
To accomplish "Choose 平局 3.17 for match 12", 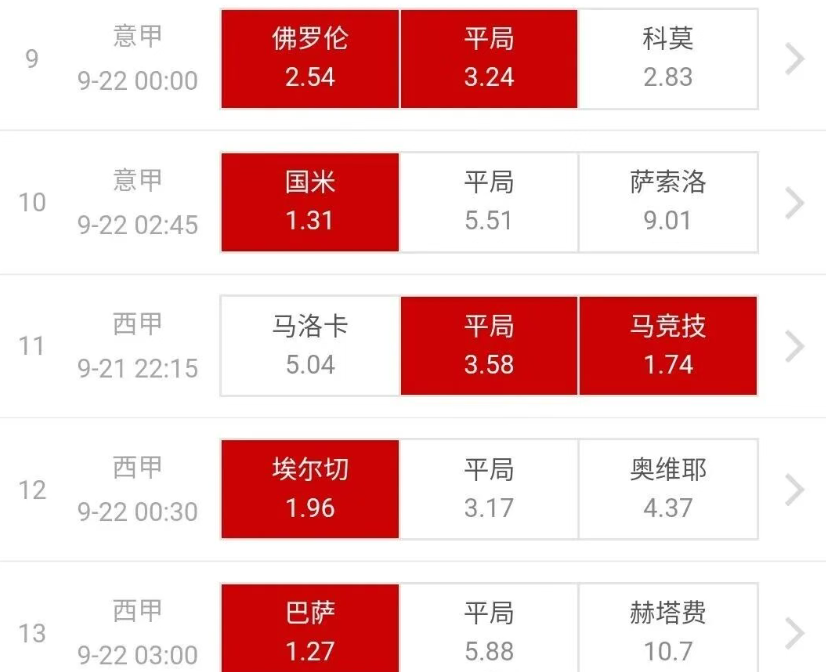I will [489, 489].
